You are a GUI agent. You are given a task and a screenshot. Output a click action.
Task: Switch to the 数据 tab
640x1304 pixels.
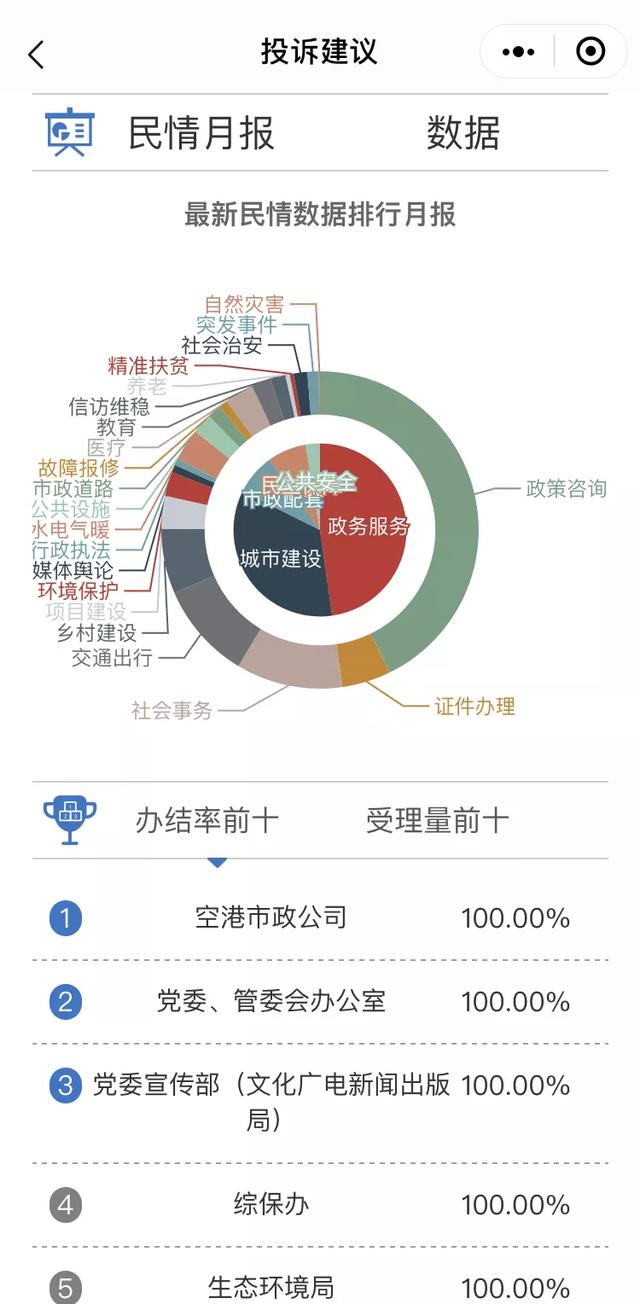(463, 133)
